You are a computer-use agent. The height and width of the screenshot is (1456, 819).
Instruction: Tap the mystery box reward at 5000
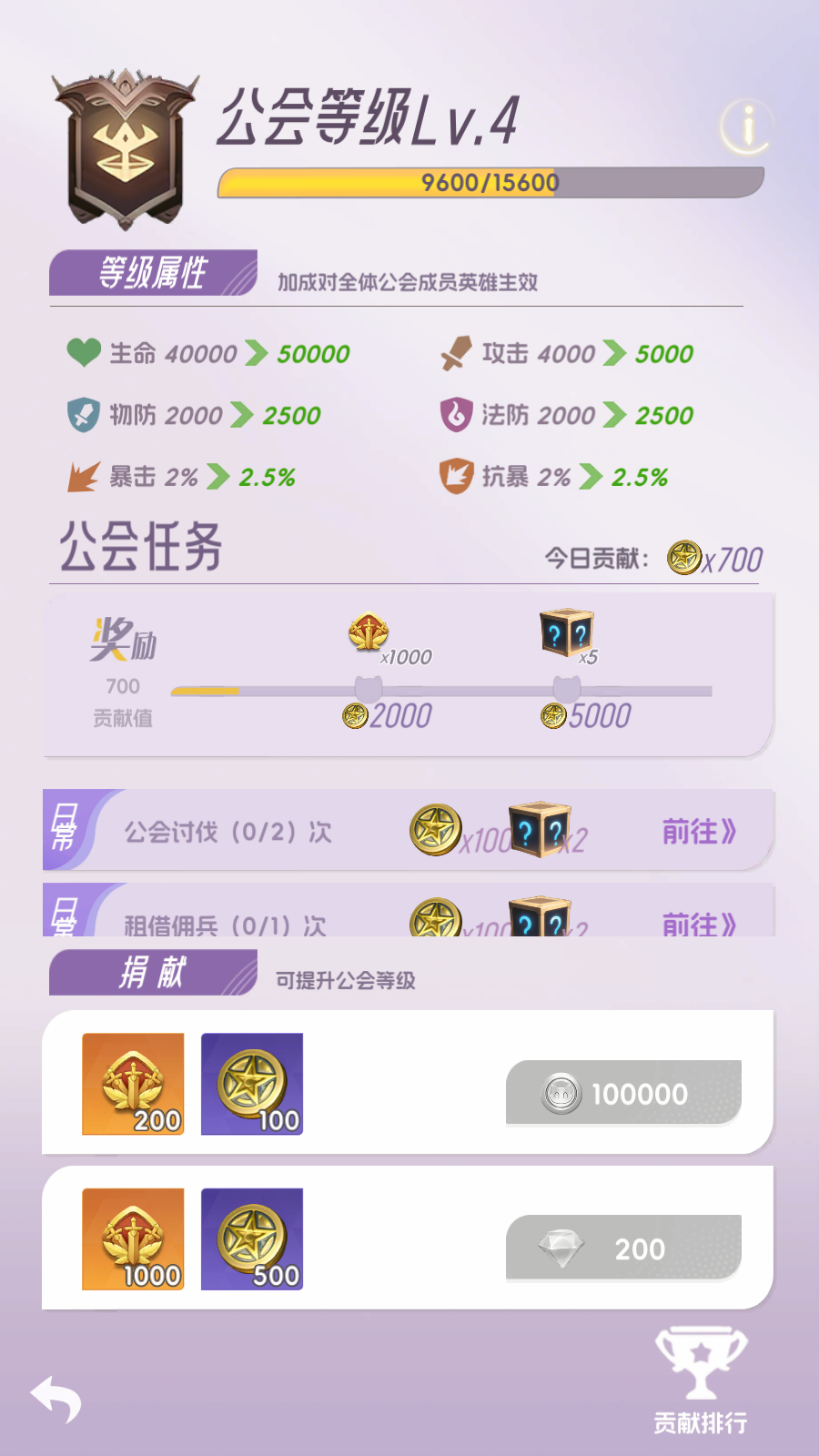pos(567,634)
